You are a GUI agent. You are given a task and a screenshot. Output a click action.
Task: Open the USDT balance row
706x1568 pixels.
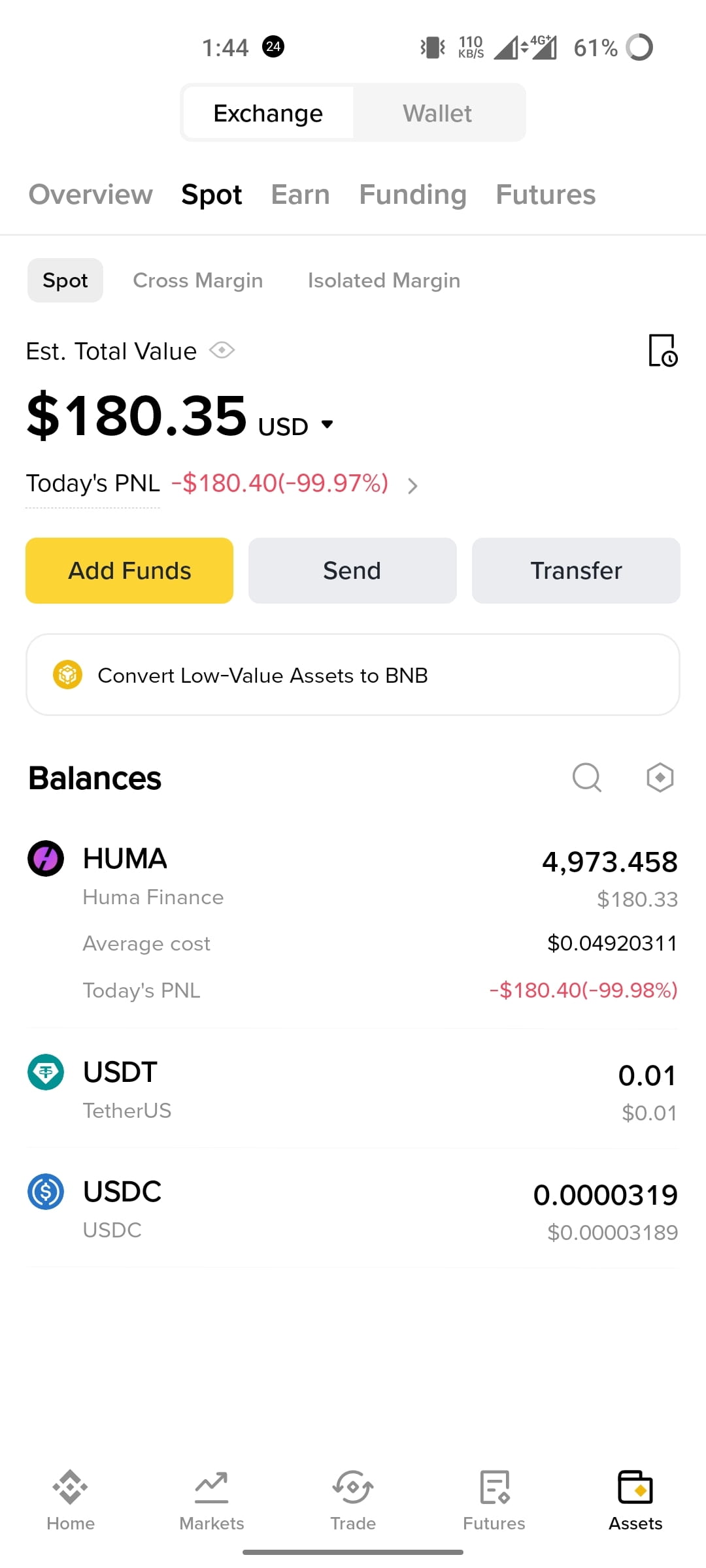pyautogui.click(x=353, y=1090)
